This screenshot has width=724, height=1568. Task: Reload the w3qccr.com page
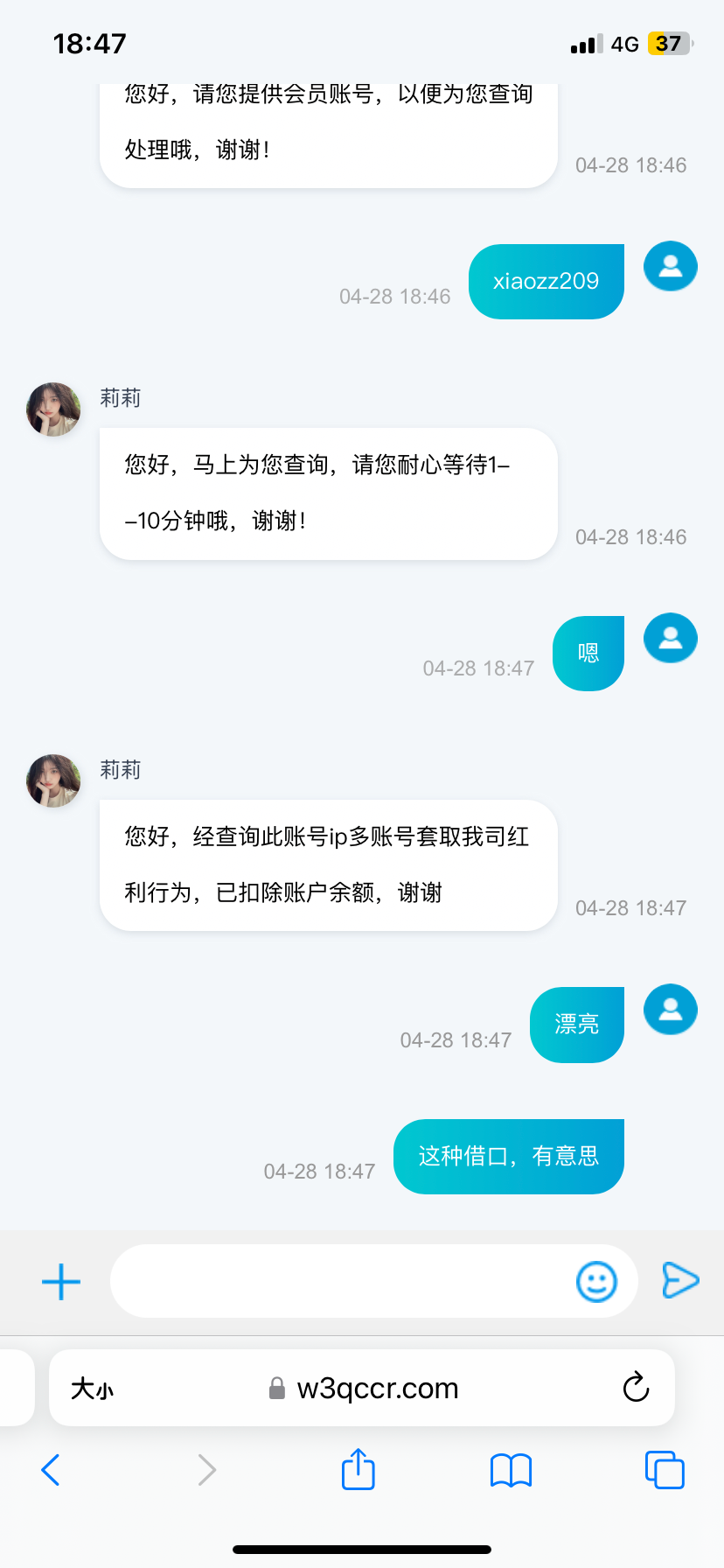coord(636,1387)
